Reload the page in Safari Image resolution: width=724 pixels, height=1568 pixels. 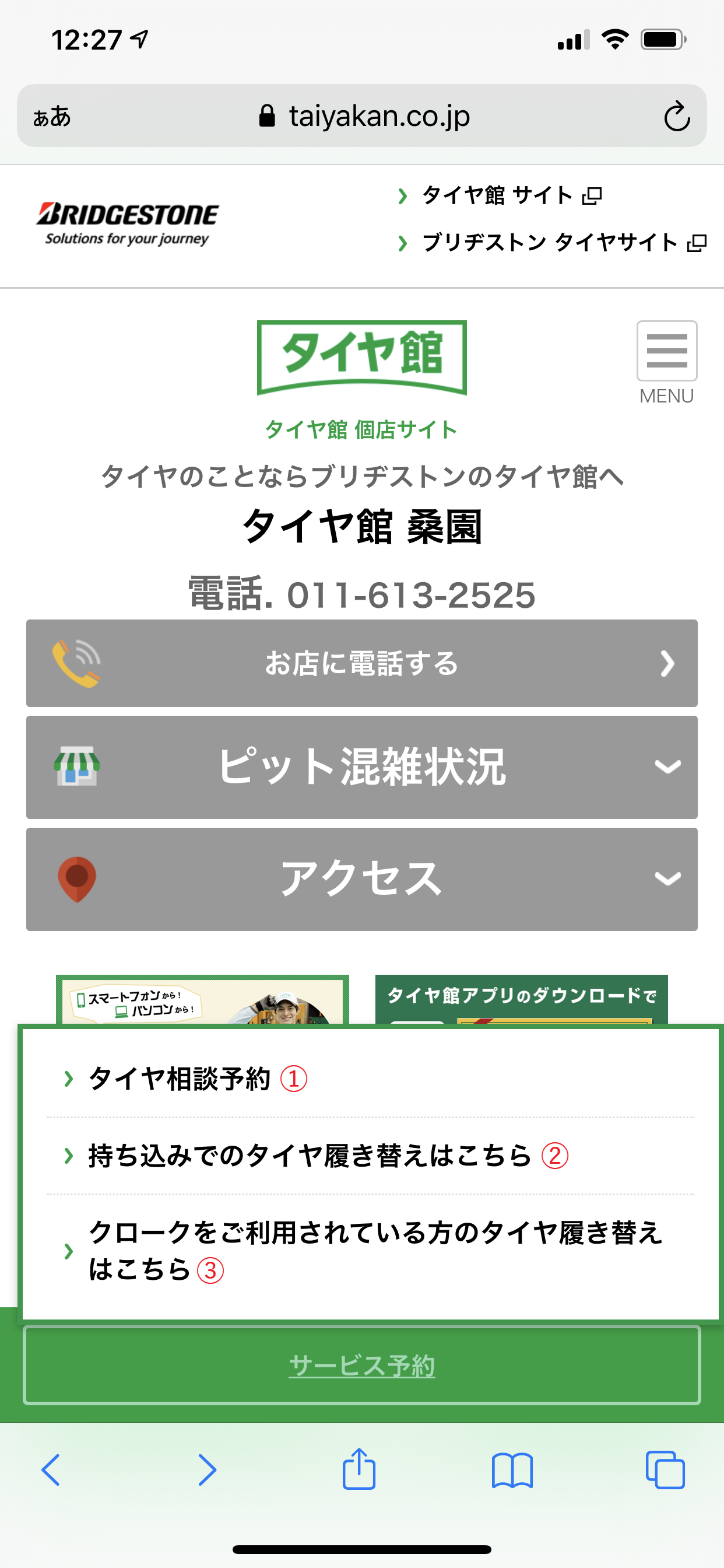click(x=676, y=116)
